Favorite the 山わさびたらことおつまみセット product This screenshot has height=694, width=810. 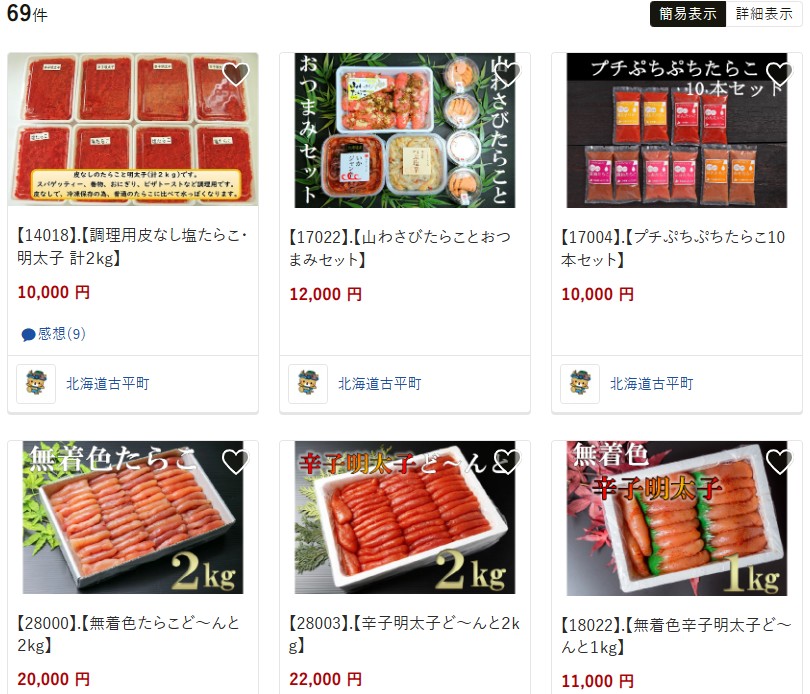click(508, 75)
